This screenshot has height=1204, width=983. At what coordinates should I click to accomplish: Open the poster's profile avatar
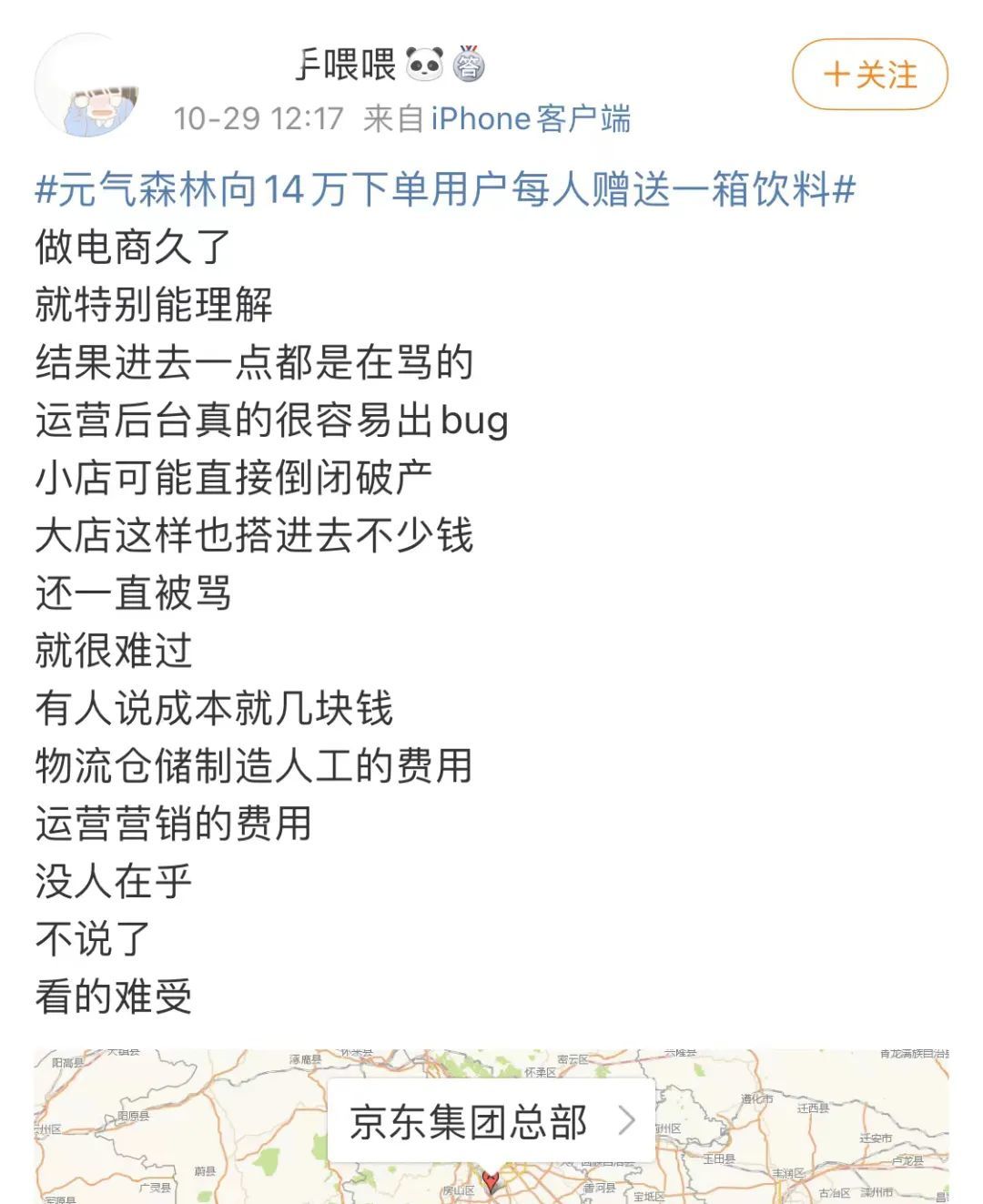click(x=89, y=88)
